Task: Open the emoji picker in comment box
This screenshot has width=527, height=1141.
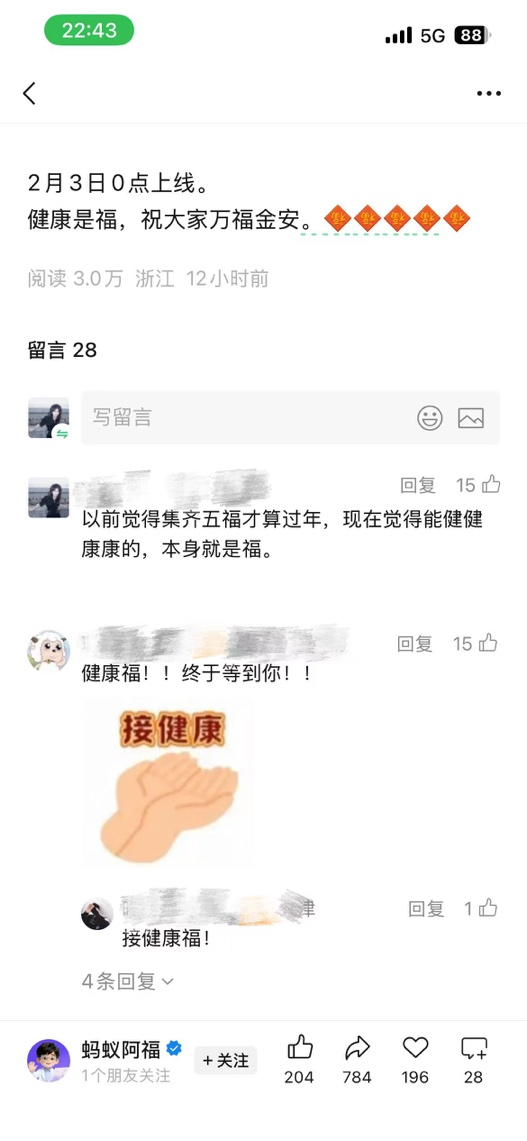Action: pyautogui.click(x=430, y=418)
